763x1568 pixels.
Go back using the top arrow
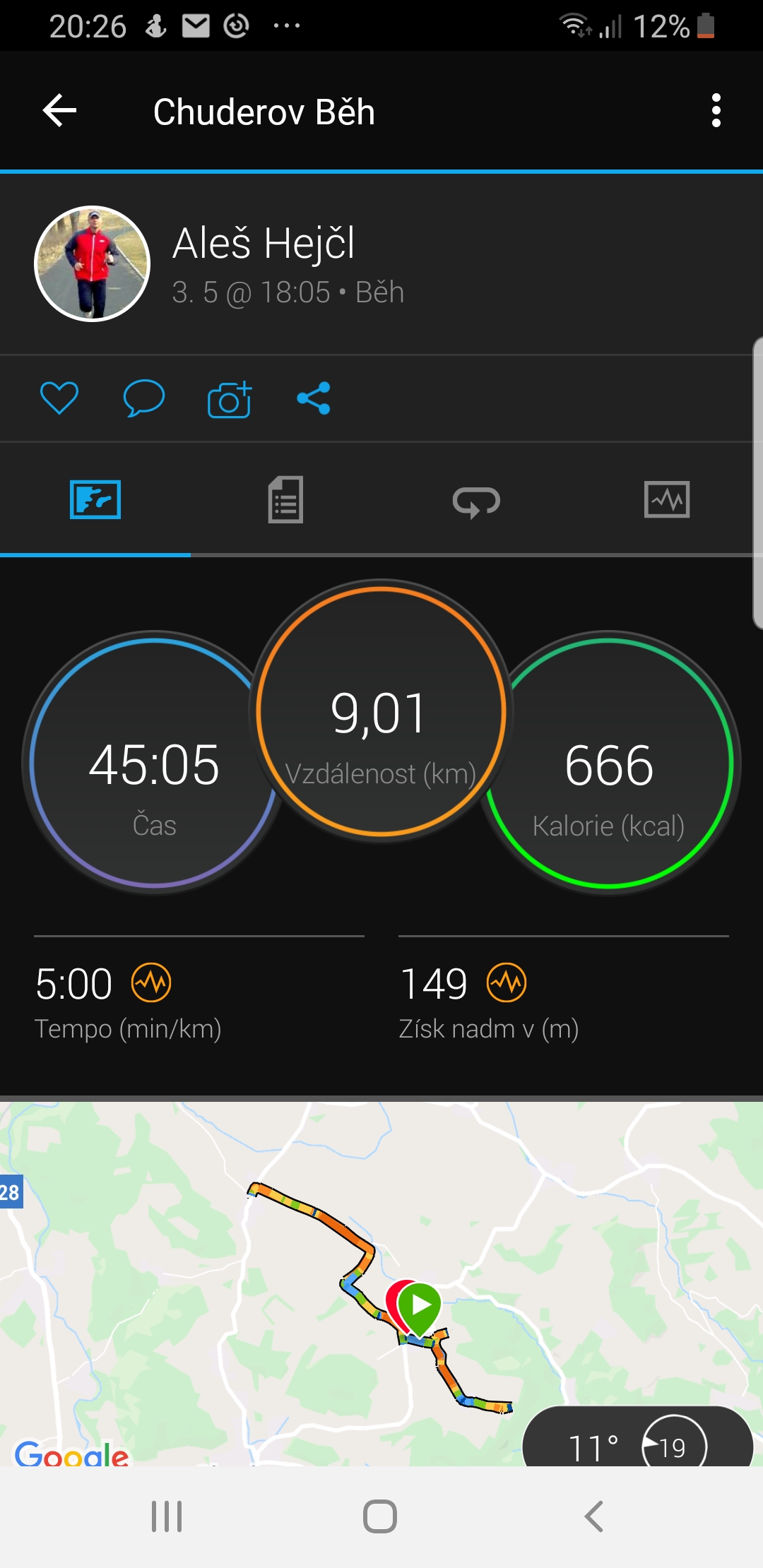tap(60, 111)
